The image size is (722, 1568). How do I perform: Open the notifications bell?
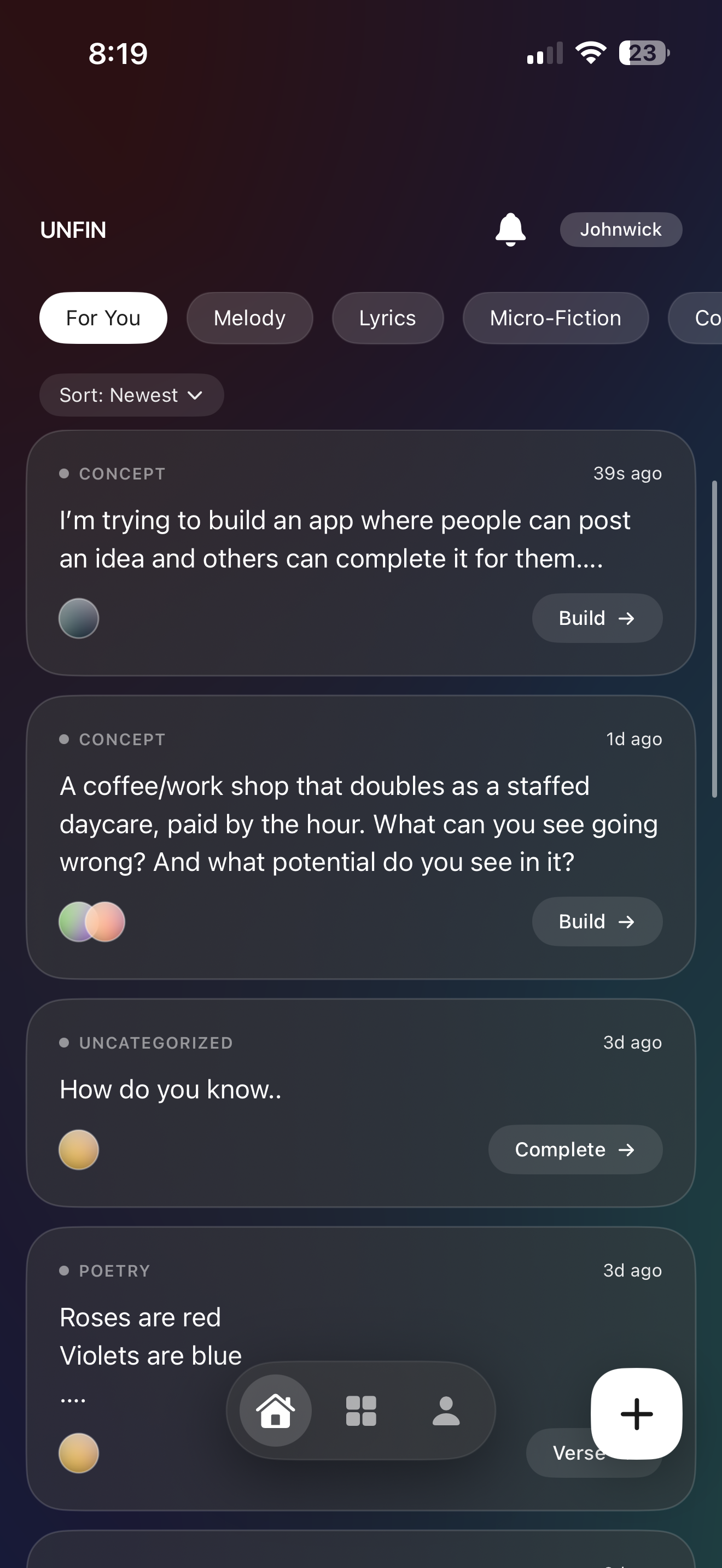click(x=511, y=230)
